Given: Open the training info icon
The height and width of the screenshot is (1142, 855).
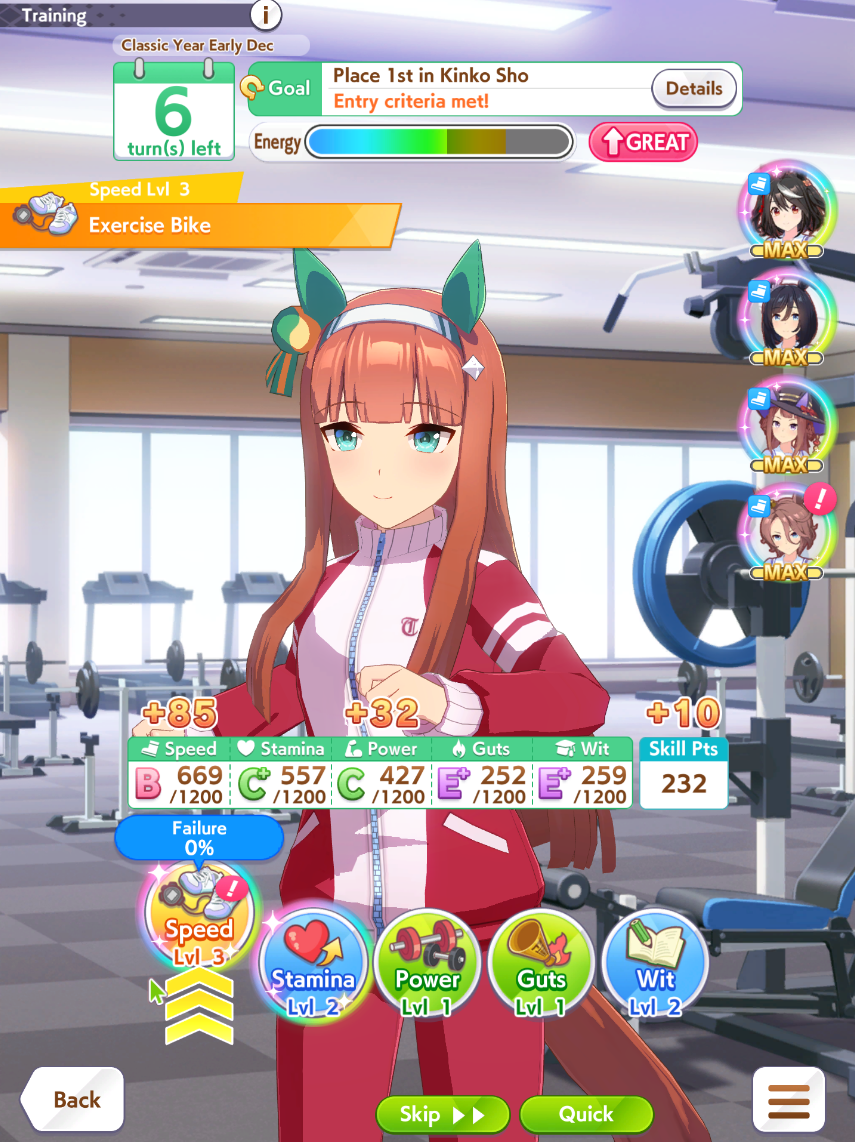Looking at the screenshot, I should 266,14.
